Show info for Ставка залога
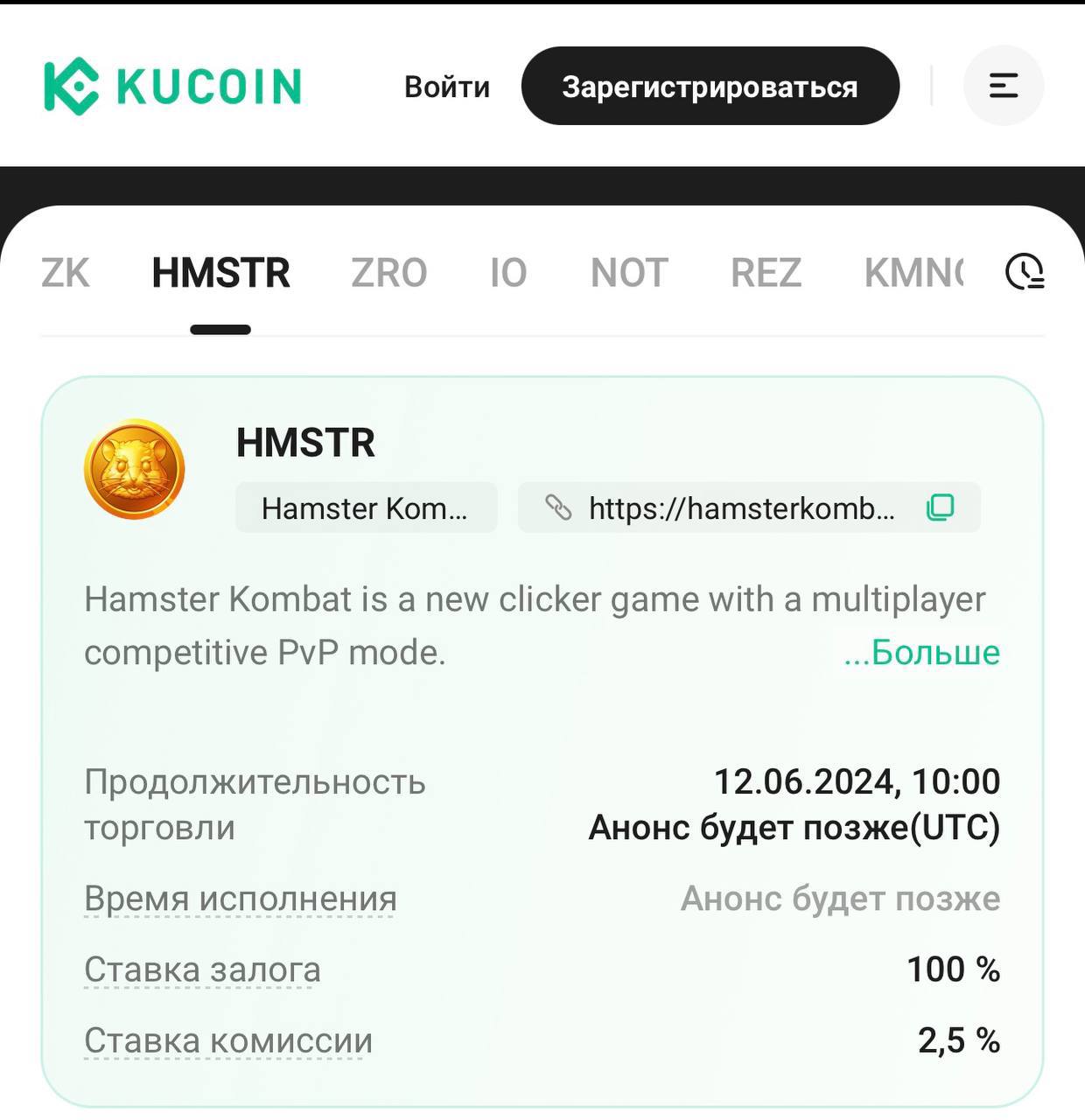The width and height of the screenshot is (1085, 1120). point(202,969)
